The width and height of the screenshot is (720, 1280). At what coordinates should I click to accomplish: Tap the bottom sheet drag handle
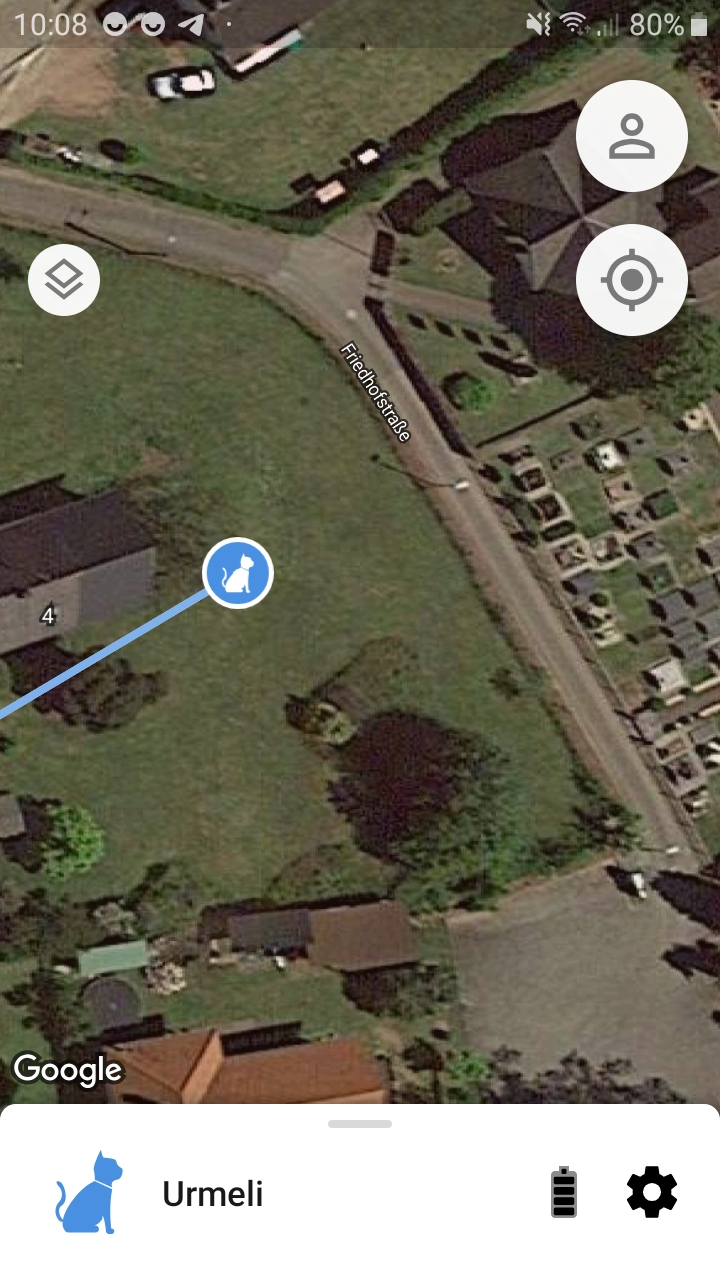click(x=360, y=1124)
